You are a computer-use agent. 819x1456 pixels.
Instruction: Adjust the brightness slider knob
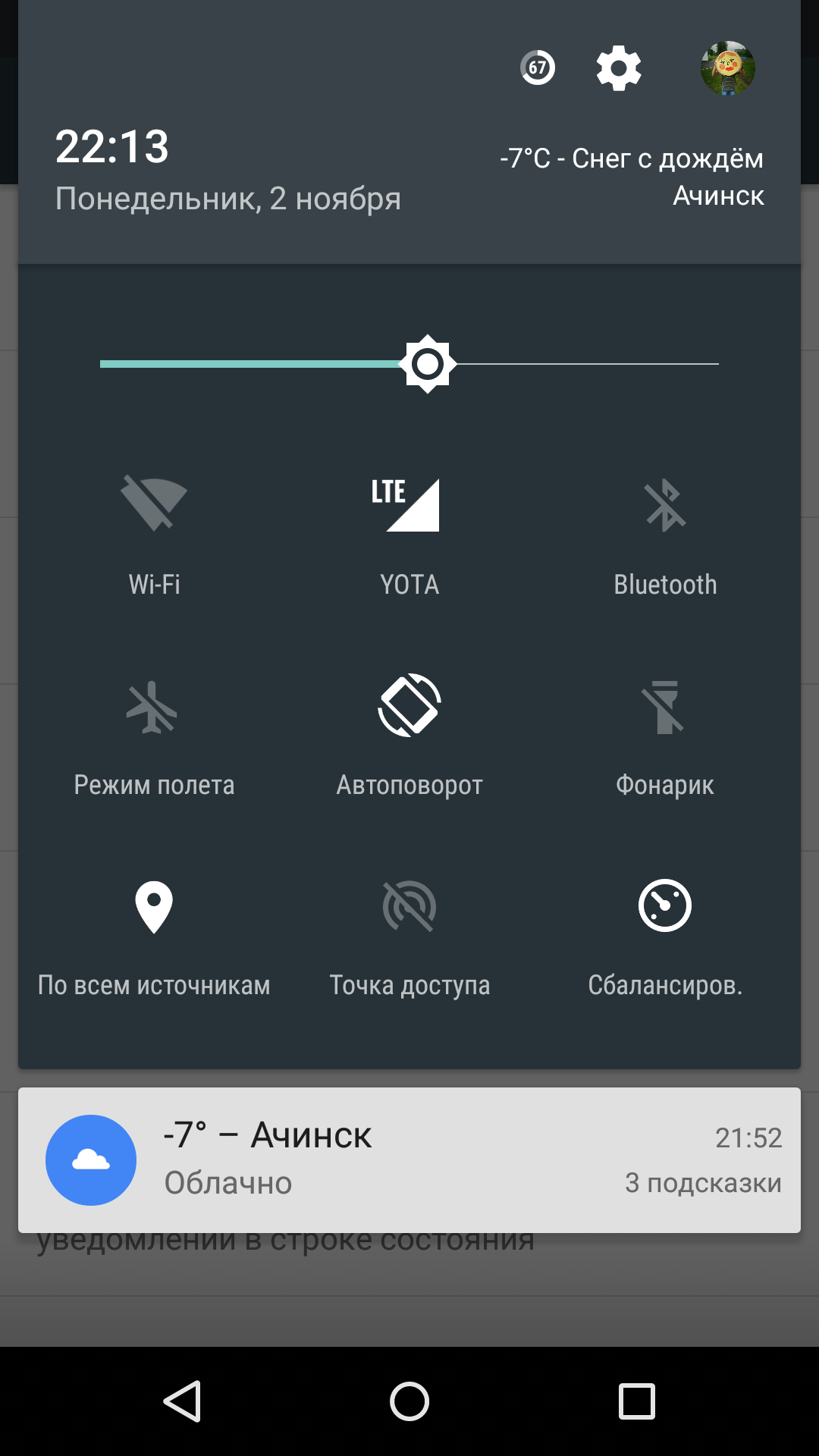point(429,364)
